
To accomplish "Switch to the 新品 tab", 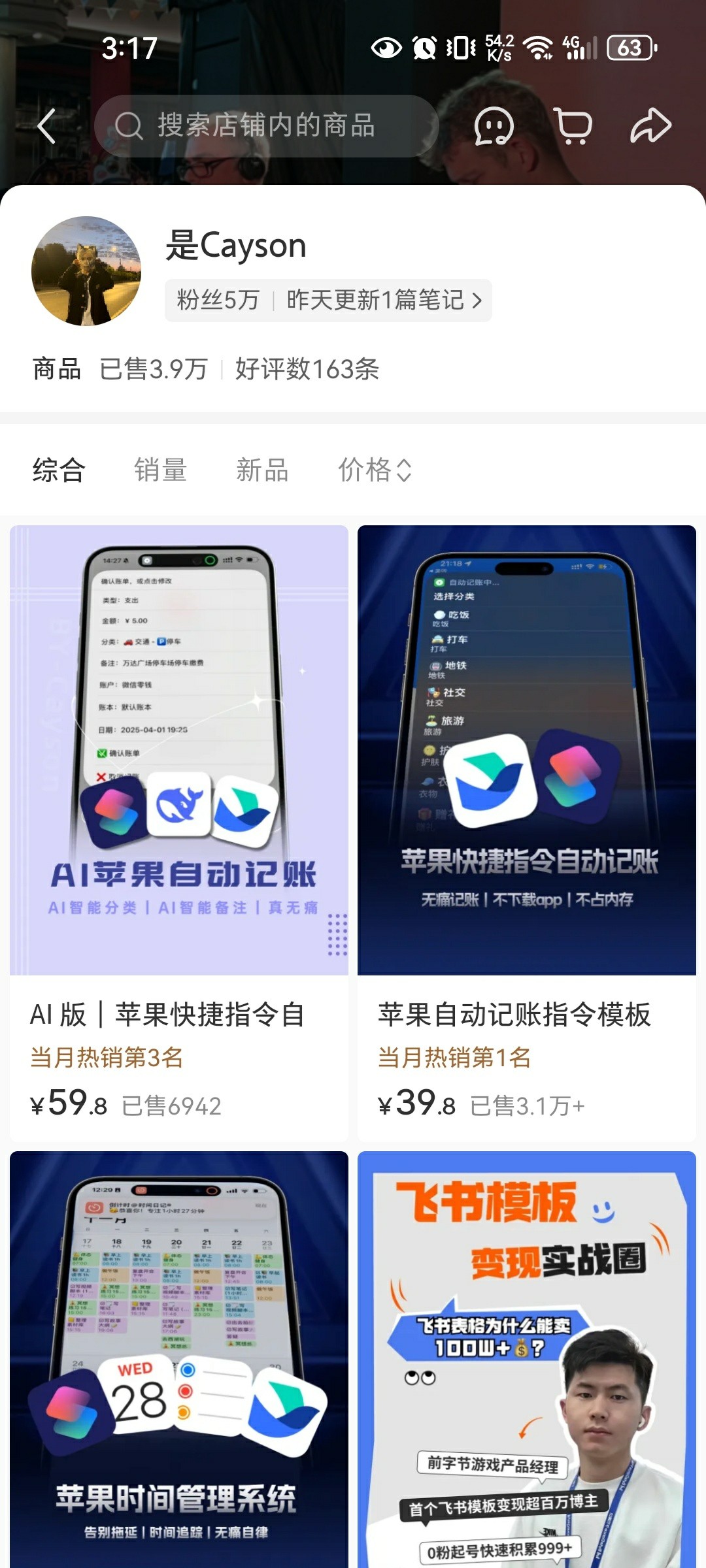I will click(262, 470).
